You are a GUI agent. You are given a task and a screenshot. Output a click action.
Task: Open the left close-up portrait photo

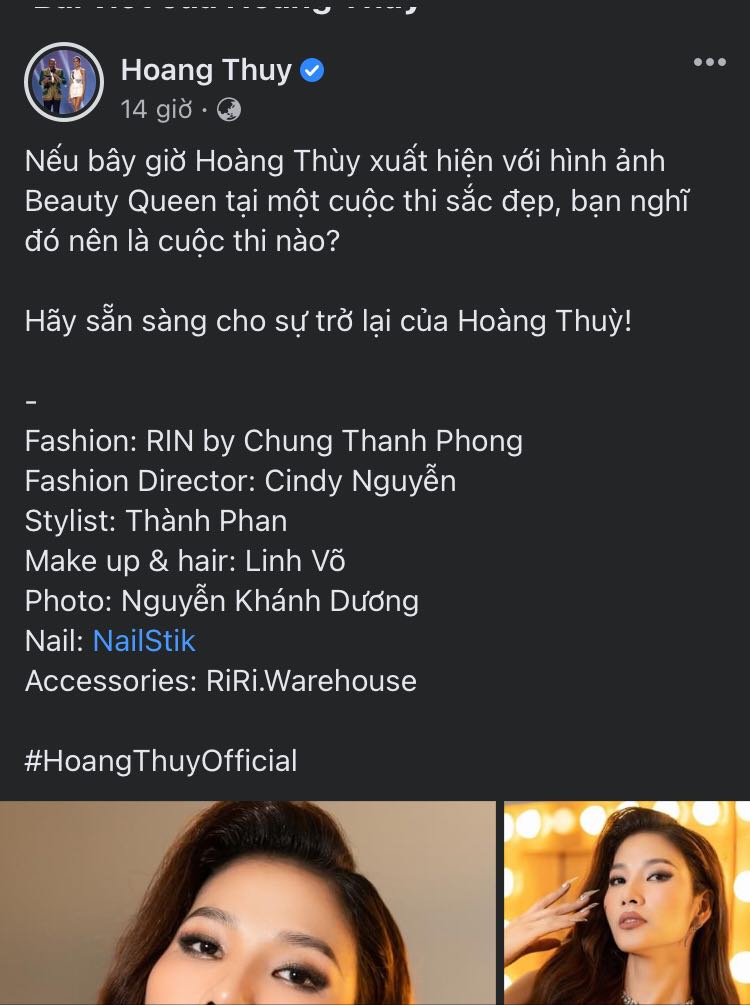pyautogui.click(x=248, y=900)
